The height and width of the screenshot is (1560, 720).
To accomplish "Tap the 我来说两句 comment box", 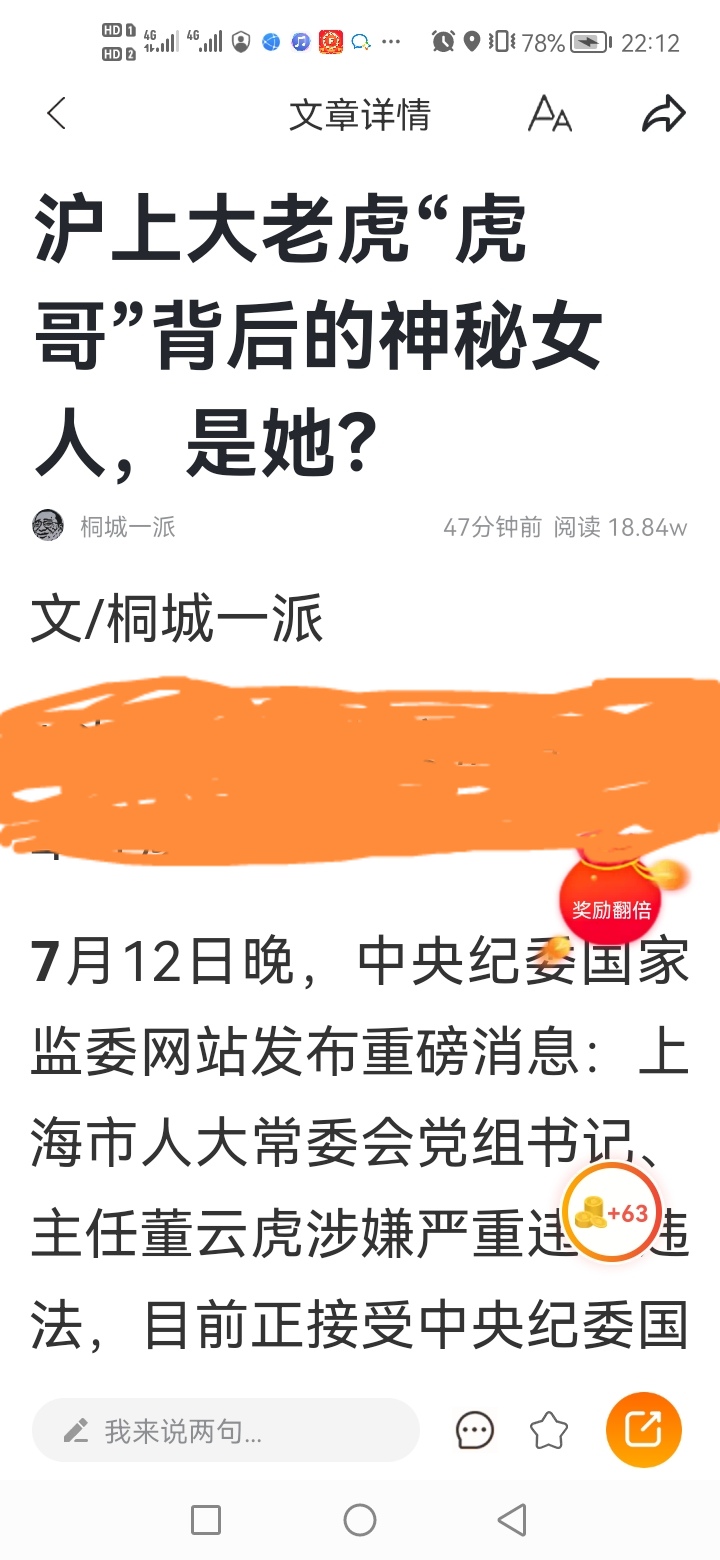I will (226, 1431).
